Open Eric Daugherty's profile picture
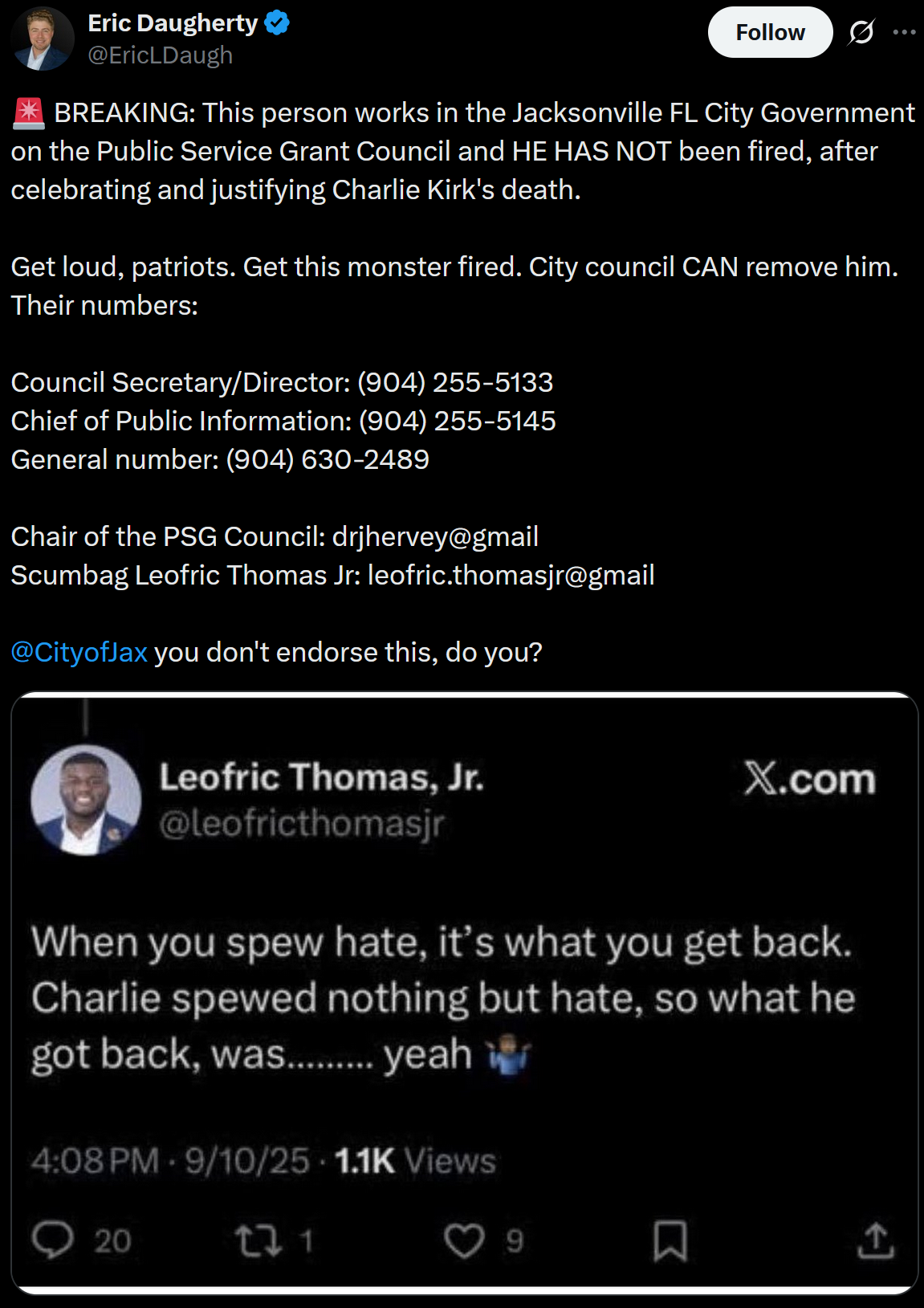The height and width of the screenshot is (1308, 924). 42,38
